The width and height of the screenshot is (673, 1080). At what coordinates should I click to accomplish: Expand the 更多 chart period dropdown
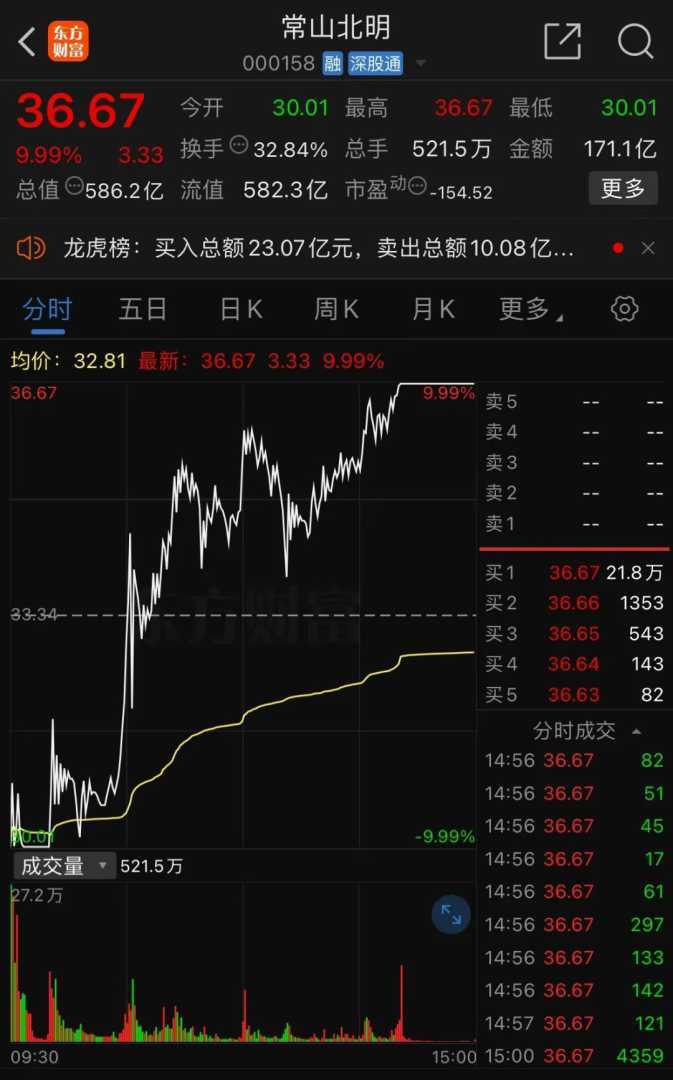pos(529,310)
